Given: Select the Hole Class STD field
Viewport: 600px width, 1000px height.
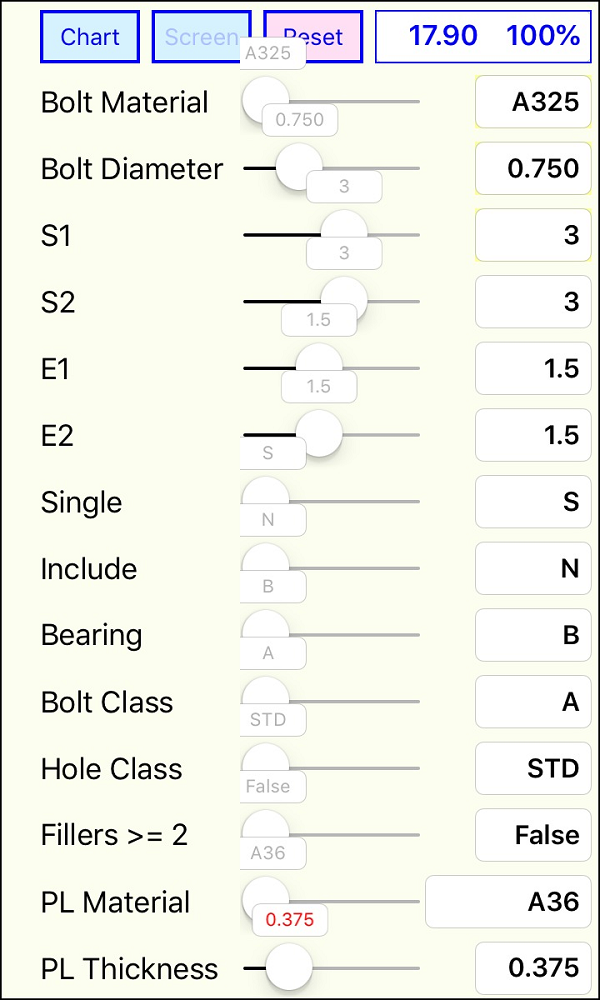Looking at the screenshot, I should (x=534, y=768).
